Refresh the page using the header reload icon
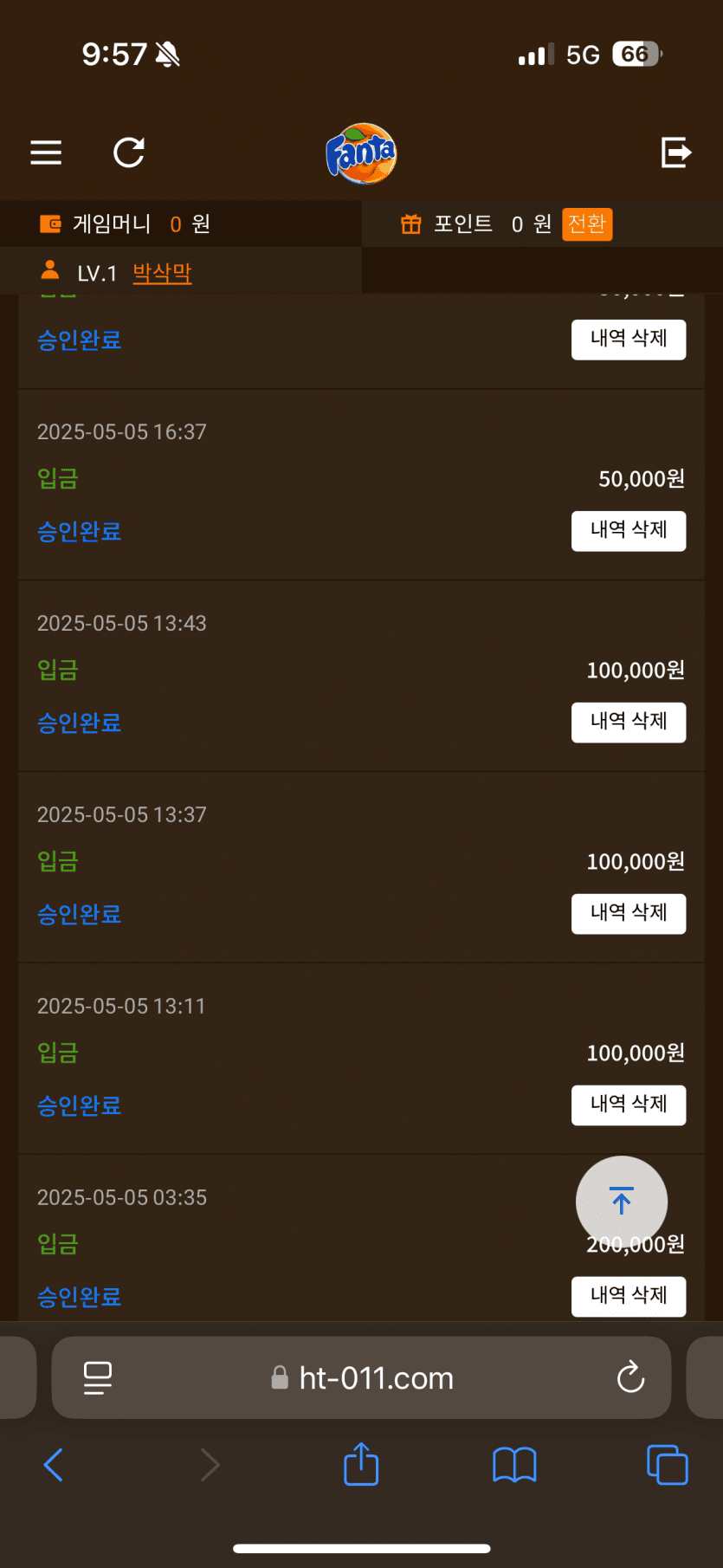The image size is (723, 1568). (x=129, y=152)
